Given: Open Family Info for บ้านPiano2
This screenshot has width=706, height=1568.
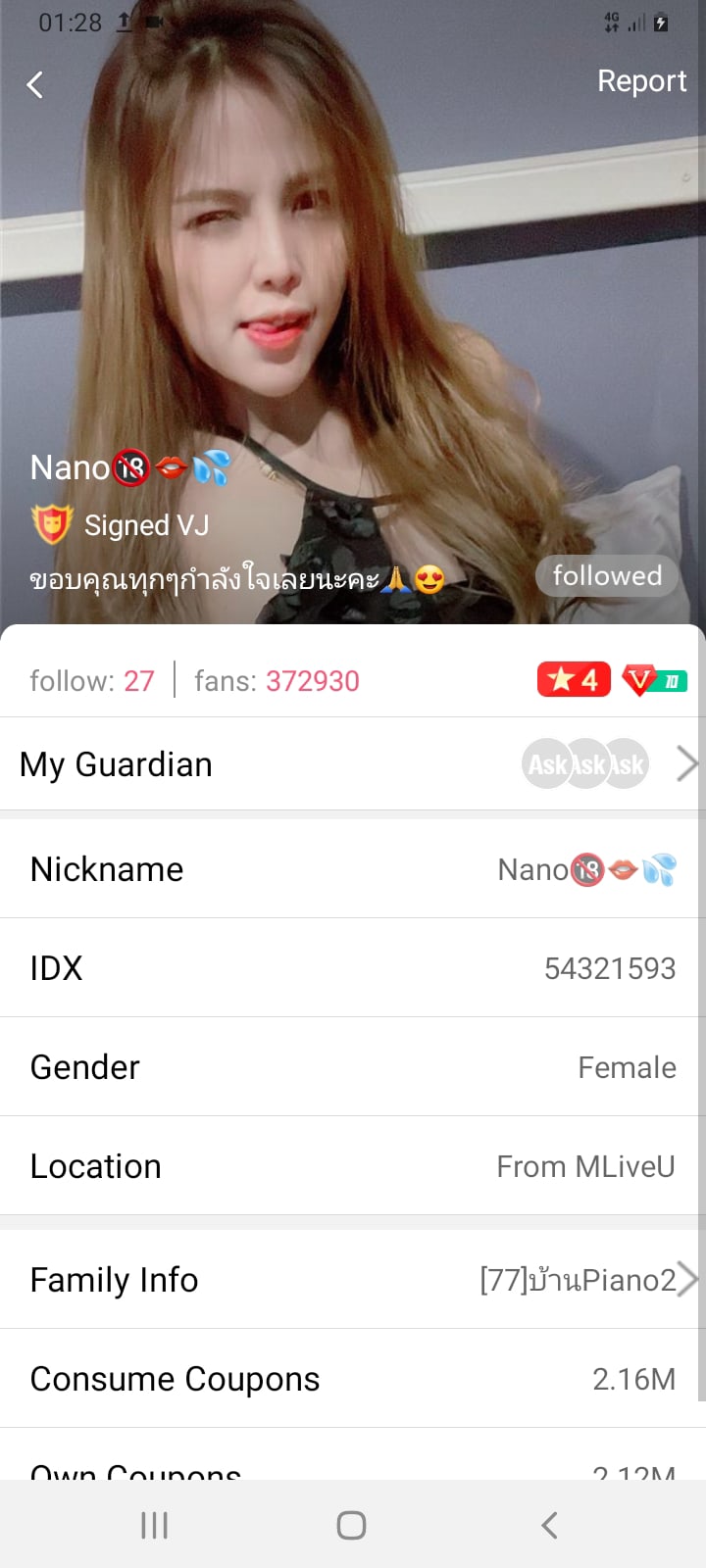Looking at the screenshot, I should [353, 1280].
